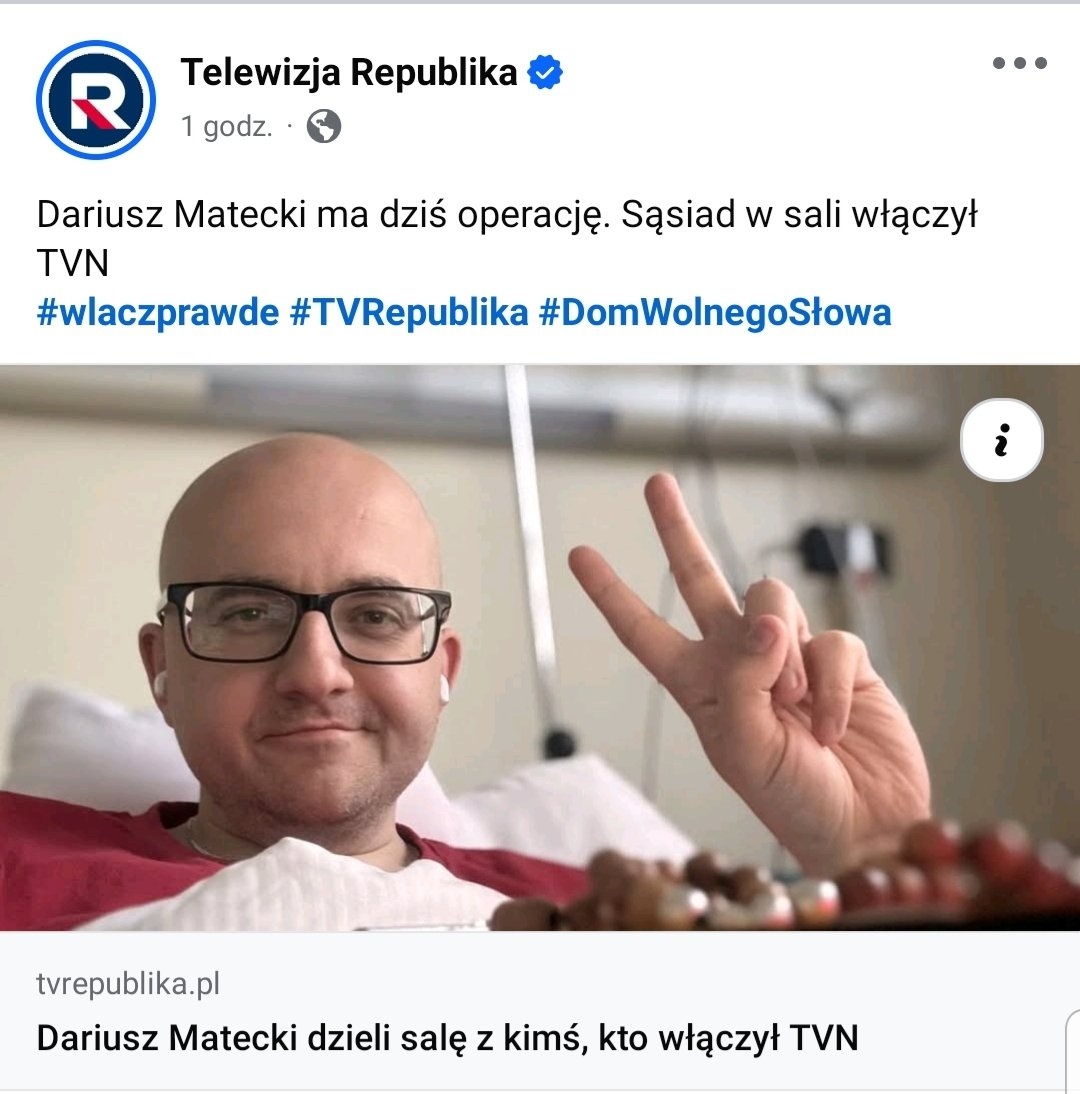Screen dimensions: 1080x1094
Task: Open the Telewizja Republika profile picture
Action: pos(96,99)
